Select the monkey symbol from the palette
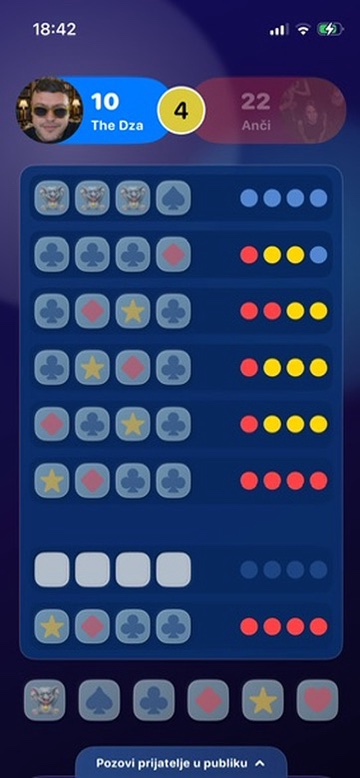 click(45, 700)
